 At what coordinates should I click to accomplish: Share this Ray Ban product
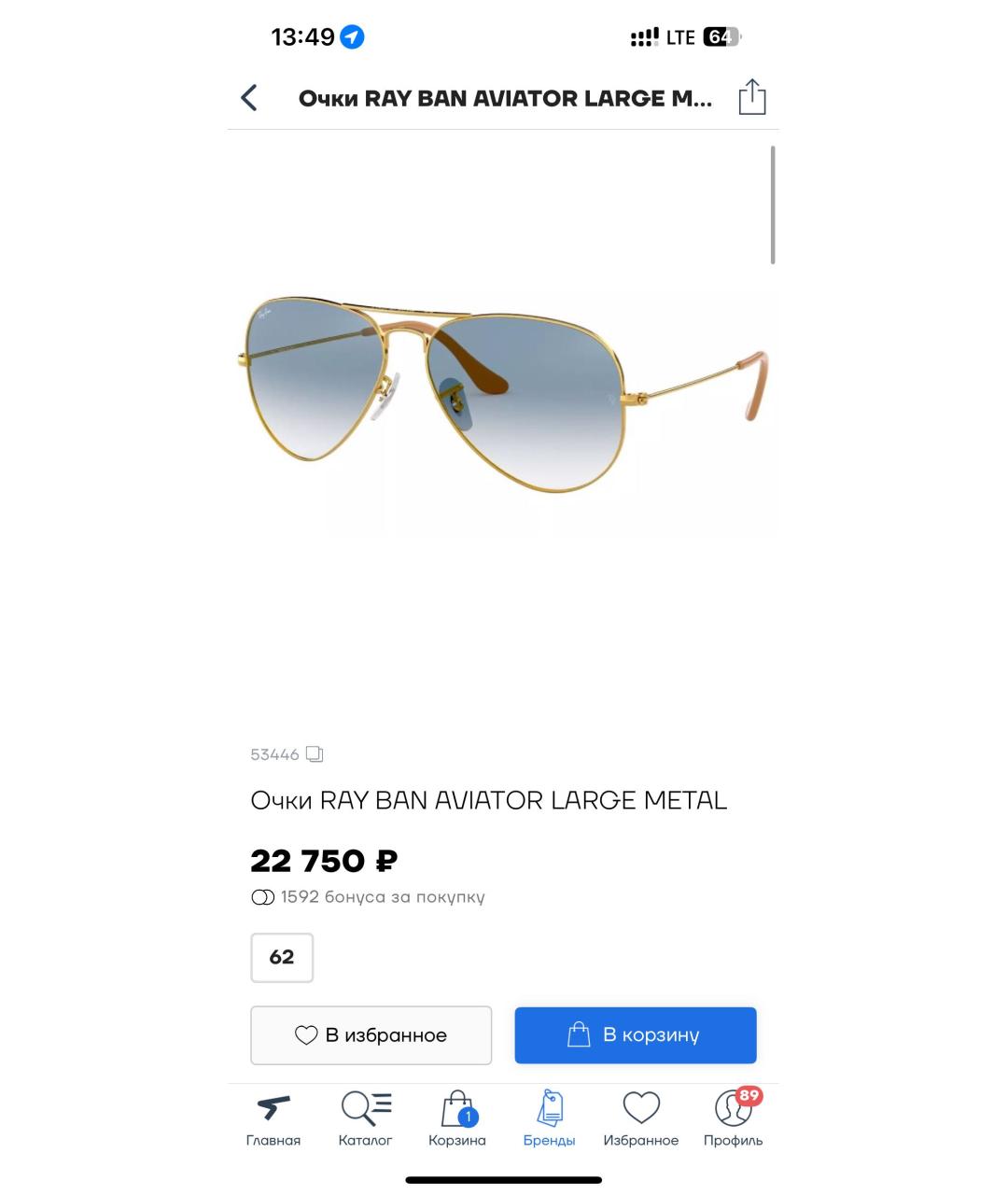point(751,97)
